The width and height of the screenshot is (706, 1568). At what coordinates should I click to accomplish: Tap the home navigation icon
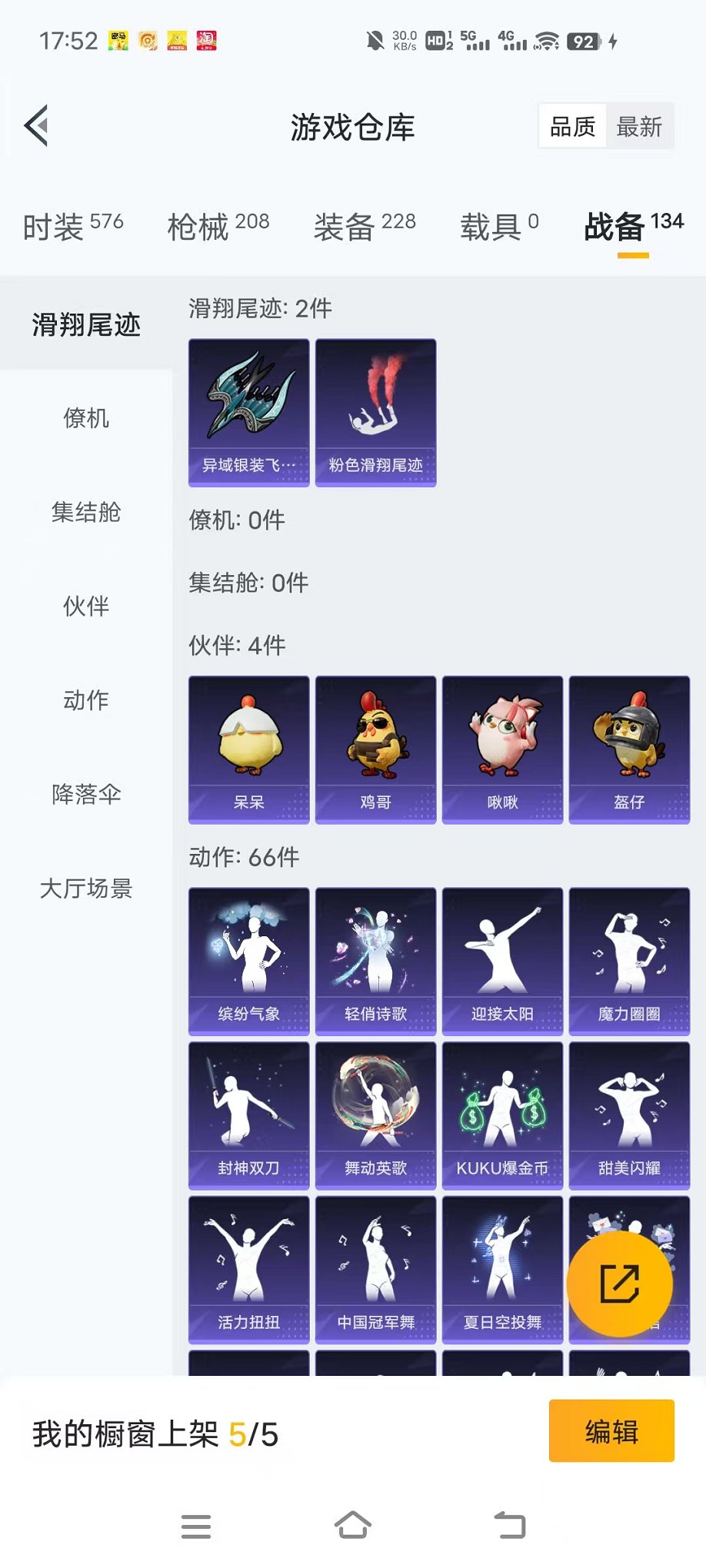(x=353, y=1526)
